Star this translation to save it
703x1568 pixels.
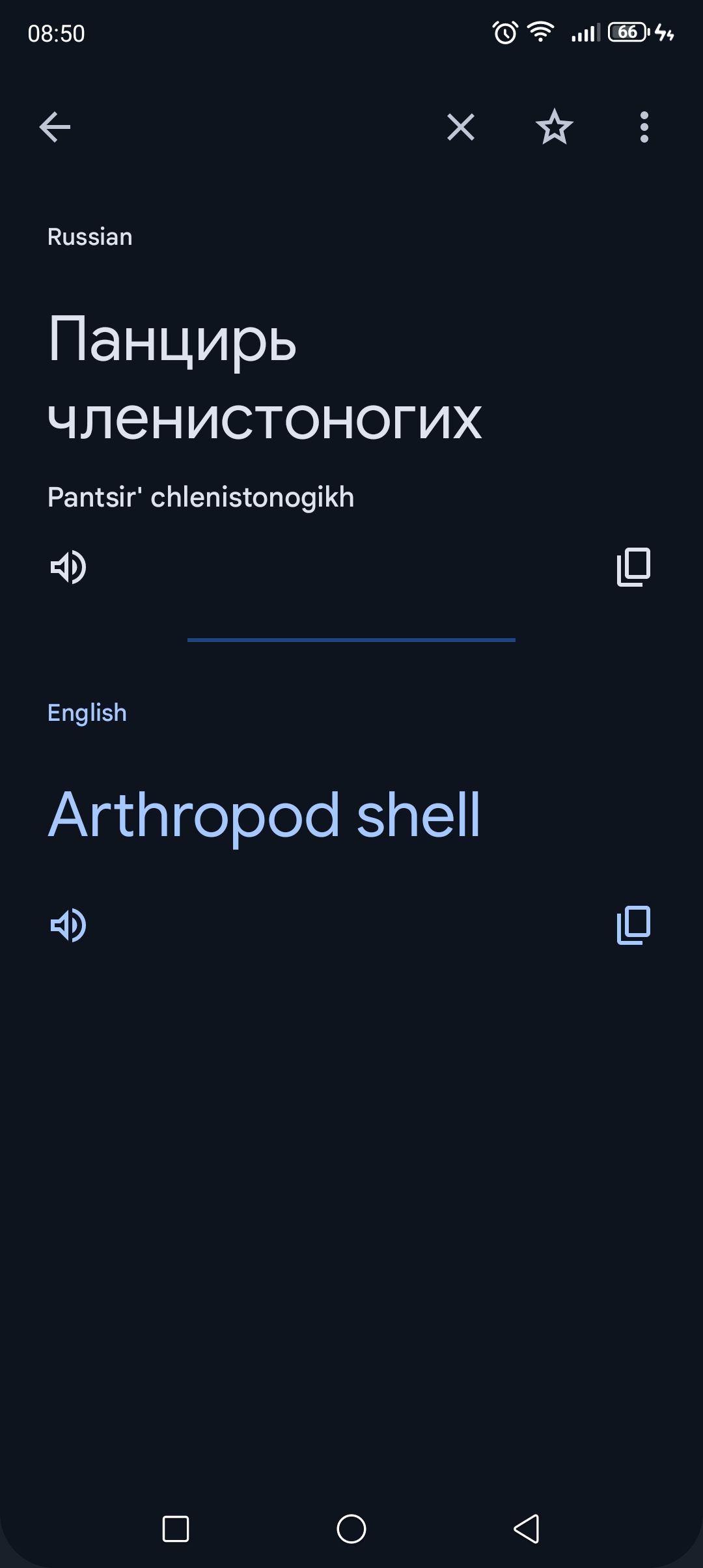(554, 126)
